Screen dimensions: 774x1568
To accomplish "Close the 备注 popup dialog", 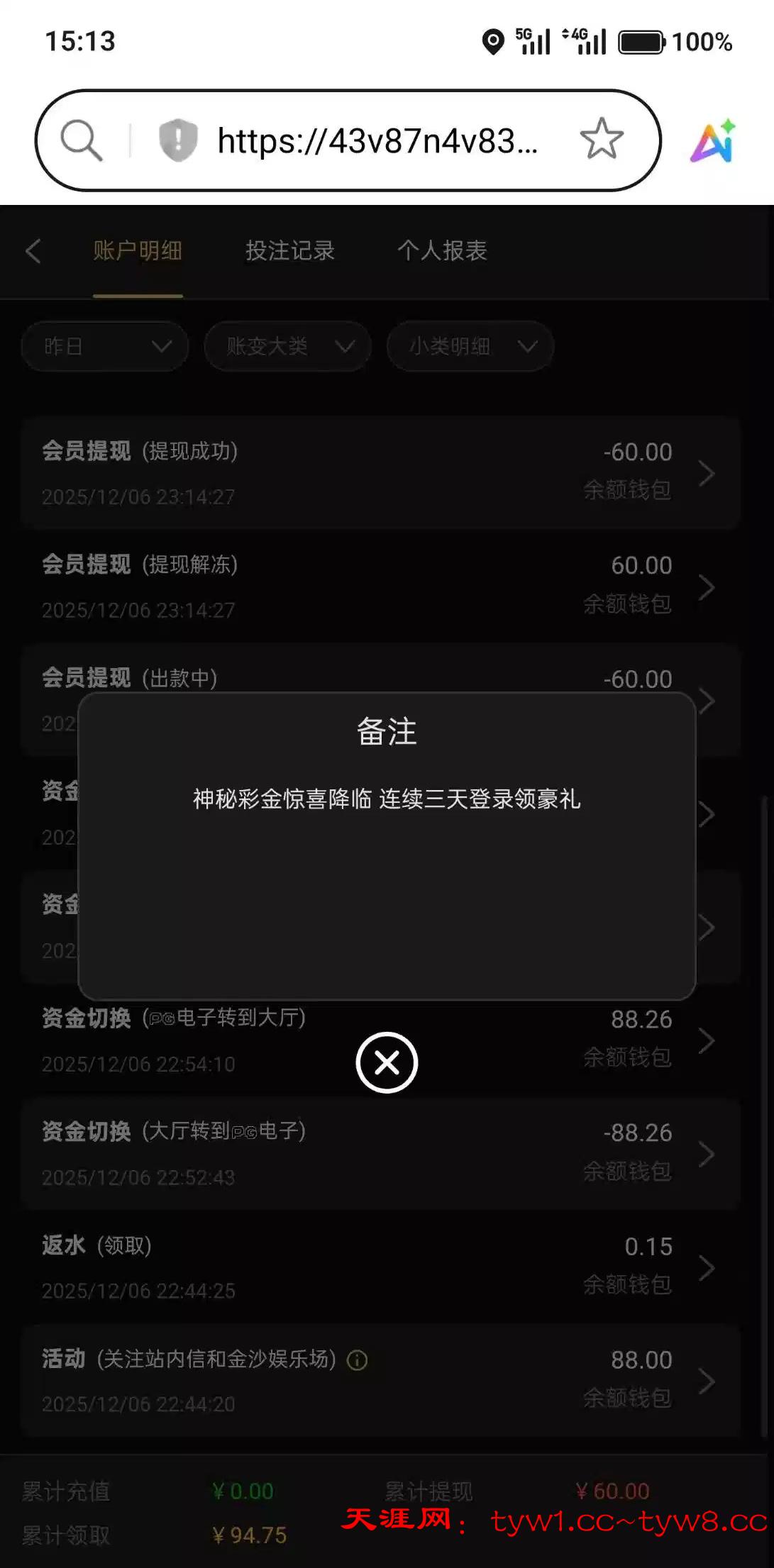I will pos(387,1062).
